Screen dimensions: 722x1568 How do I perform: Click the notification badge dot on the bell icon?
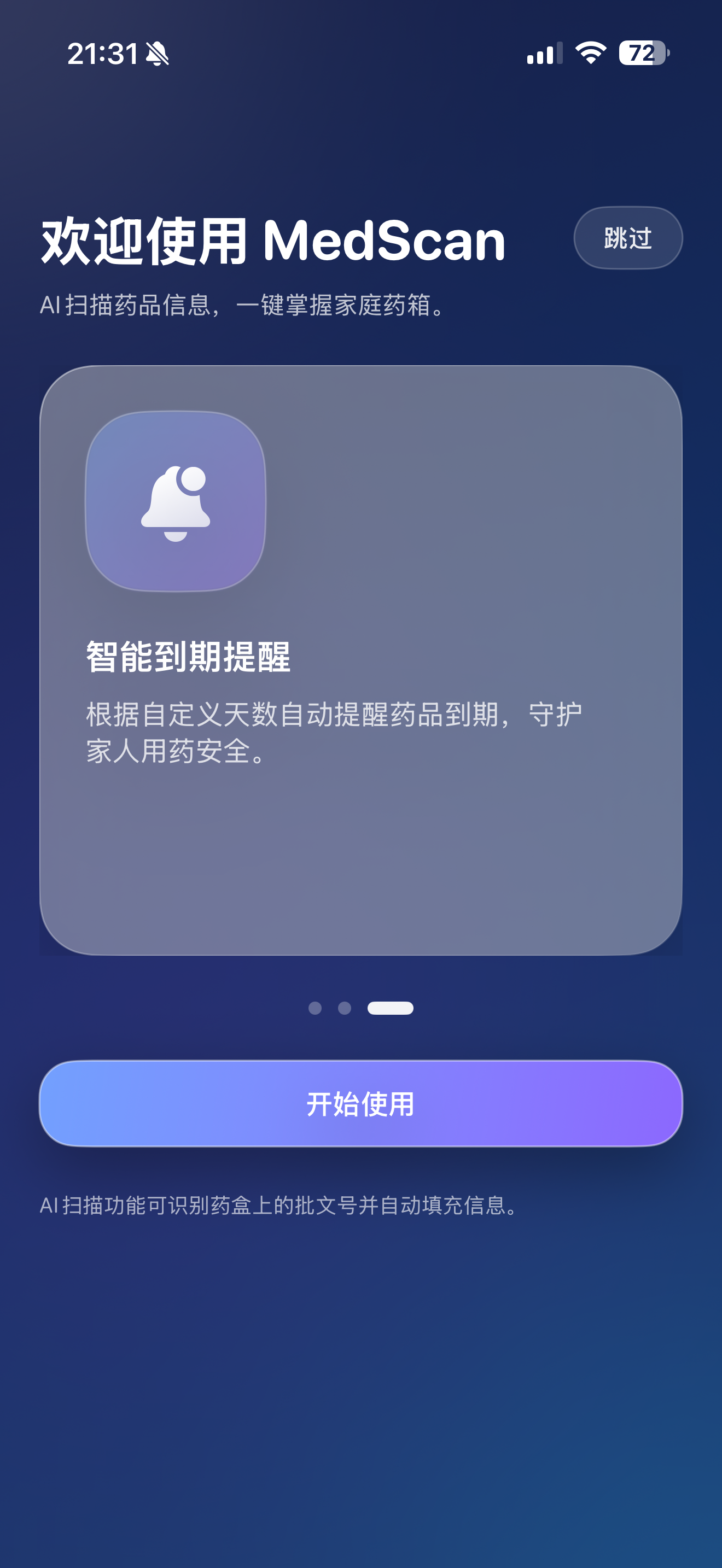coord(194,480)
